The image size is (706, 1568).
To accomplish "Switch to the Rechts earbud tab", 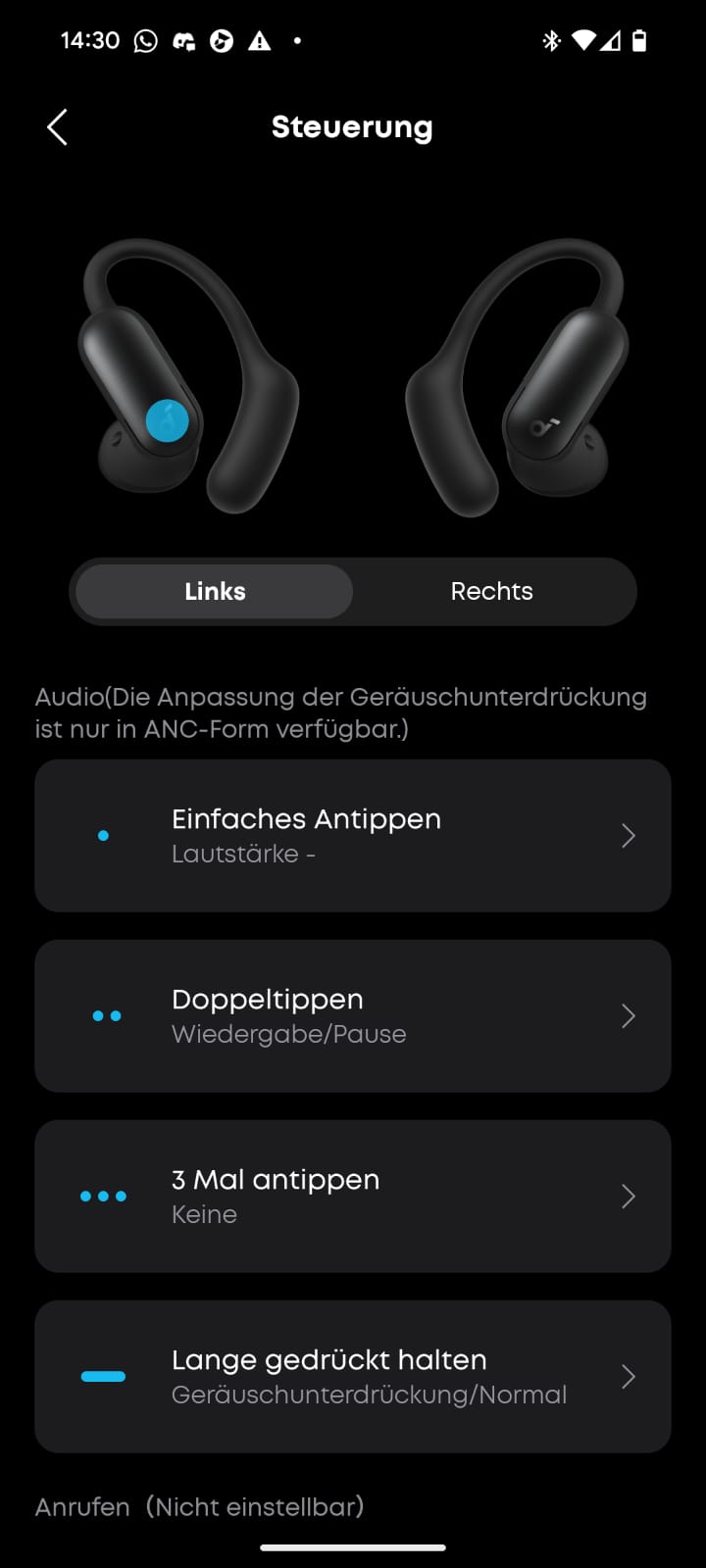I will pos(491,591).
